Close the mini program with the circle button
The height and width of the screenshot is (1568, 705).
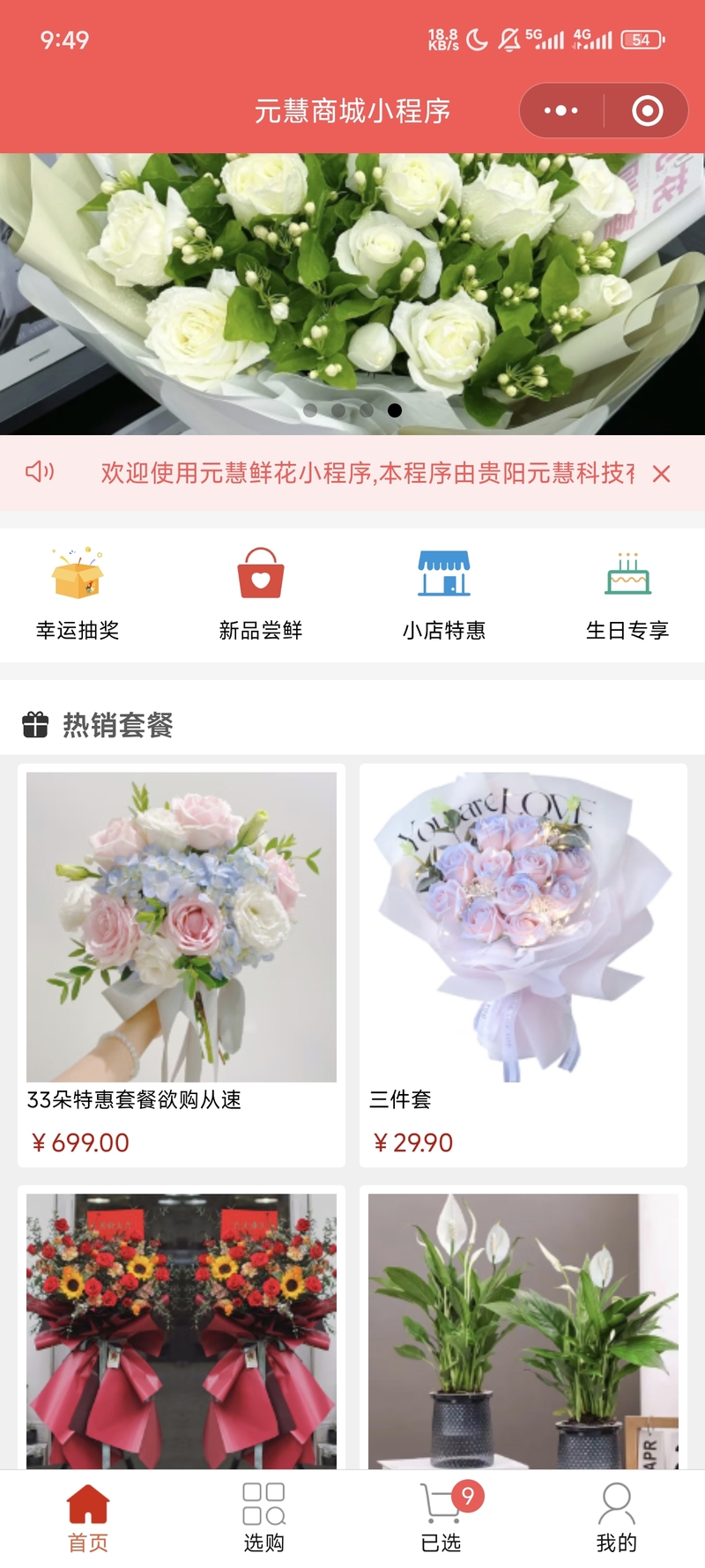(x=647, y=111)
